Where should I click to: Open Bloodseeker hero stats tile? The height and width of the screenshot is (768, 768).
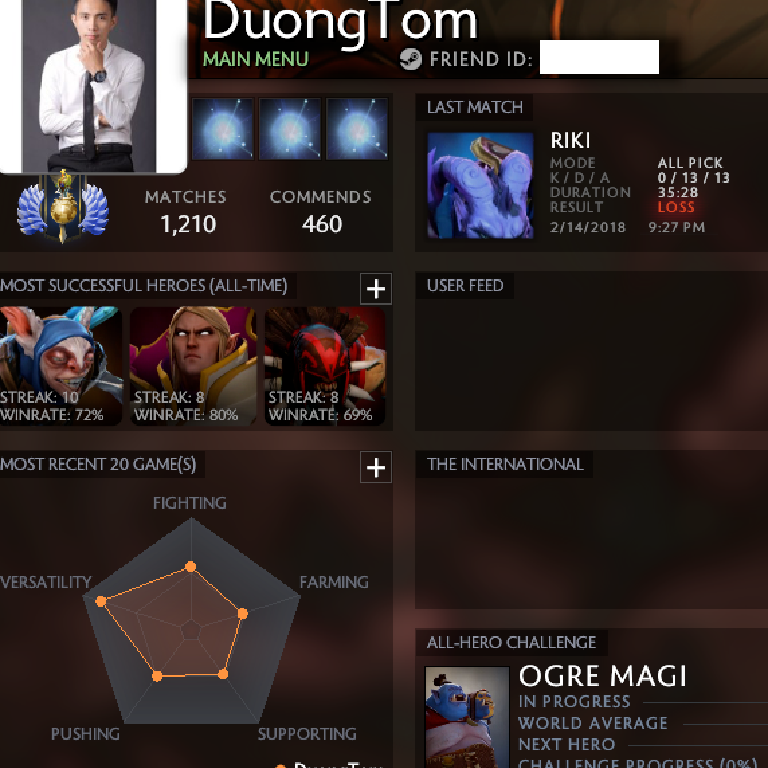325,366
